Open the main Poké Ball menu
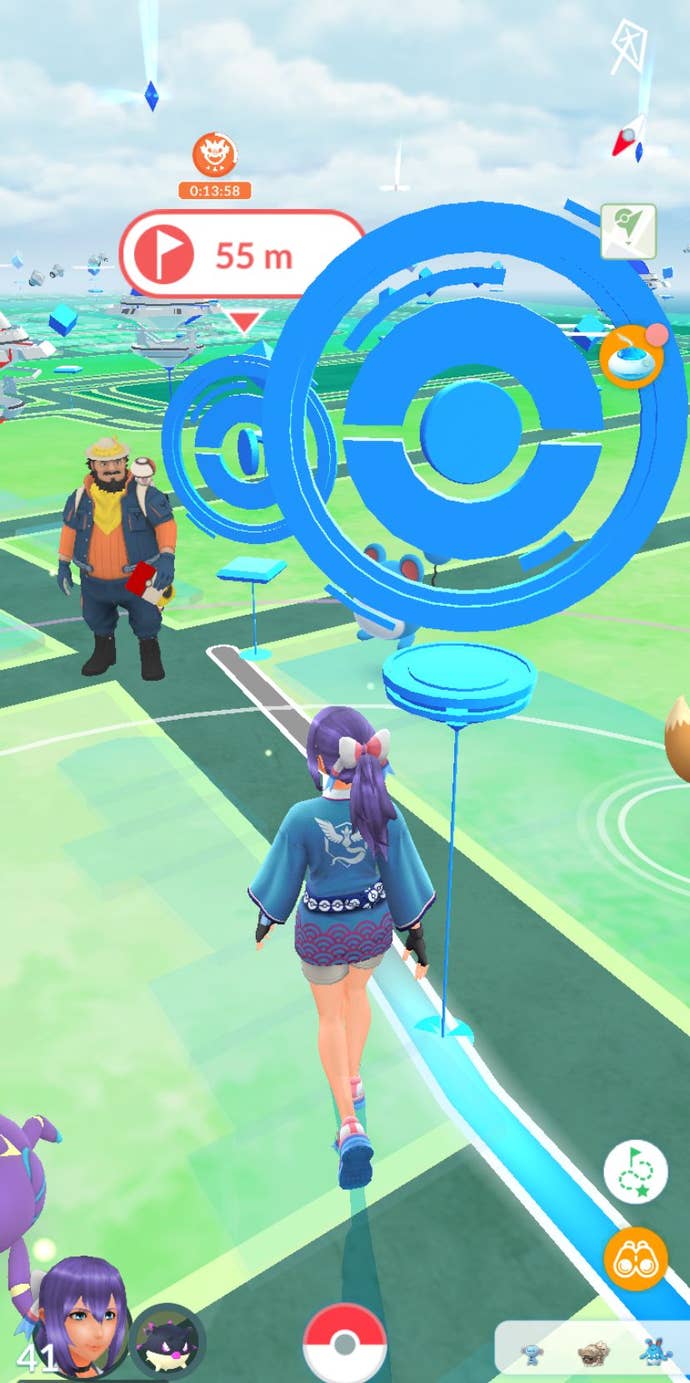 click(x=345, y=1343)
